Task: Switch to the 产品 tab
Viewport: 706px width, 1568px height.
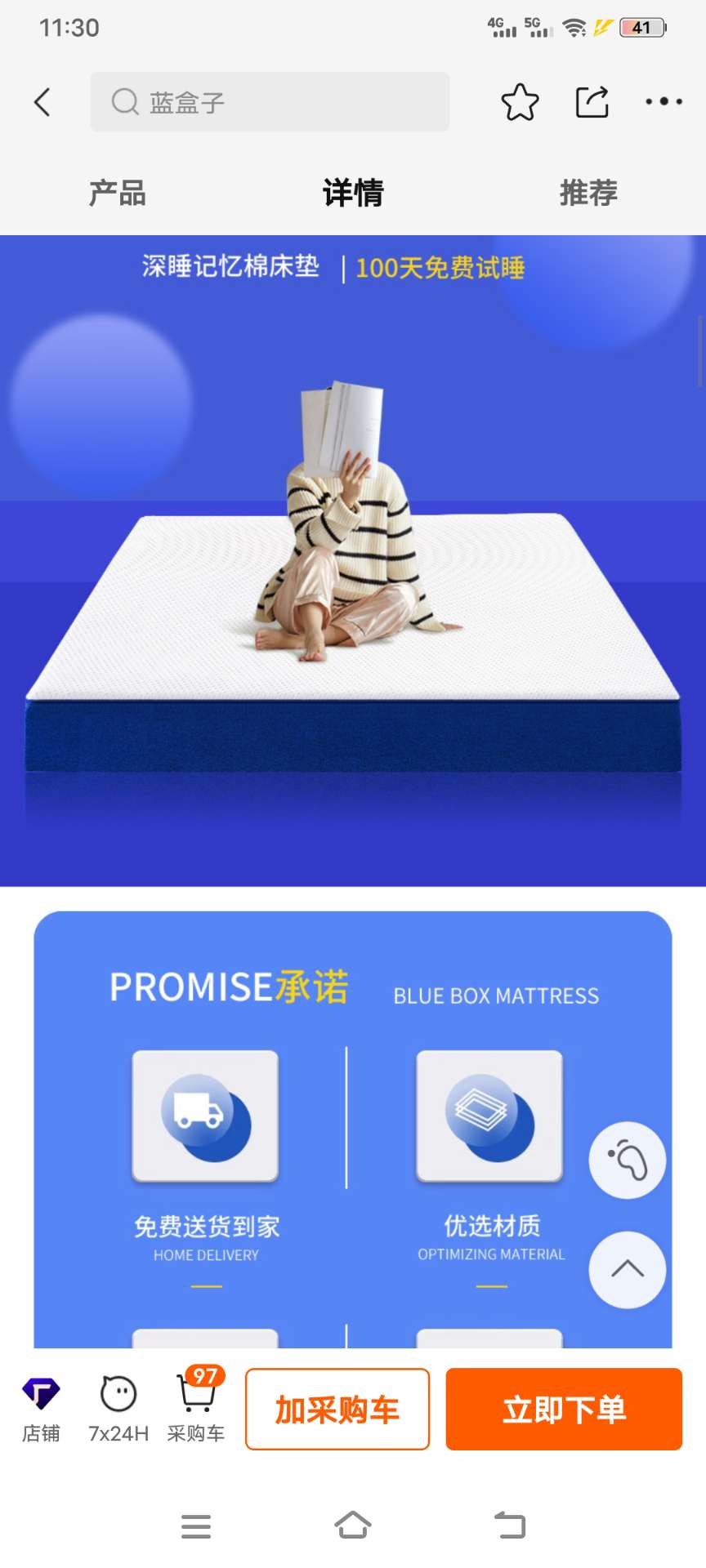Action: (x=118, y=194)
